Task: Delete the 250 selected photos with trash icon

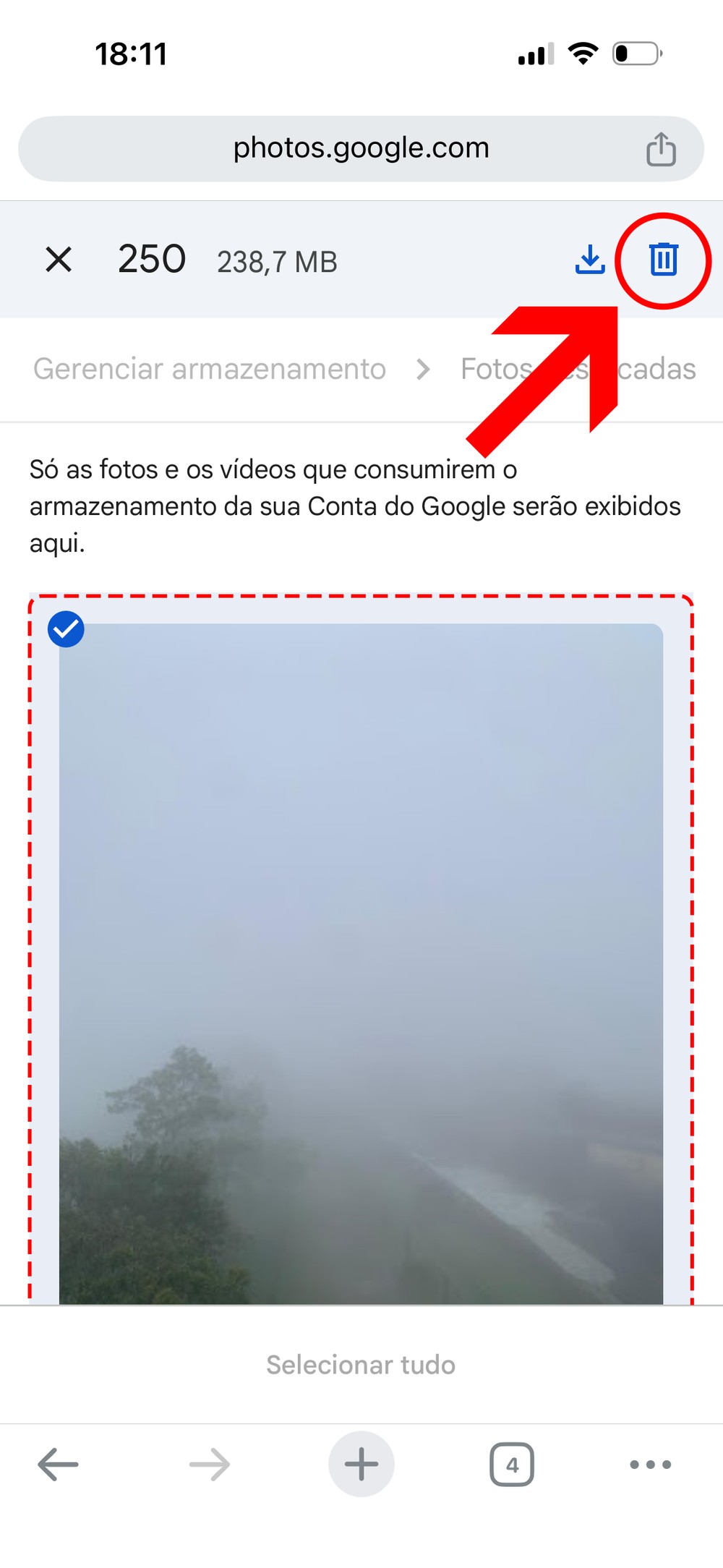Action: click(663, 260)
